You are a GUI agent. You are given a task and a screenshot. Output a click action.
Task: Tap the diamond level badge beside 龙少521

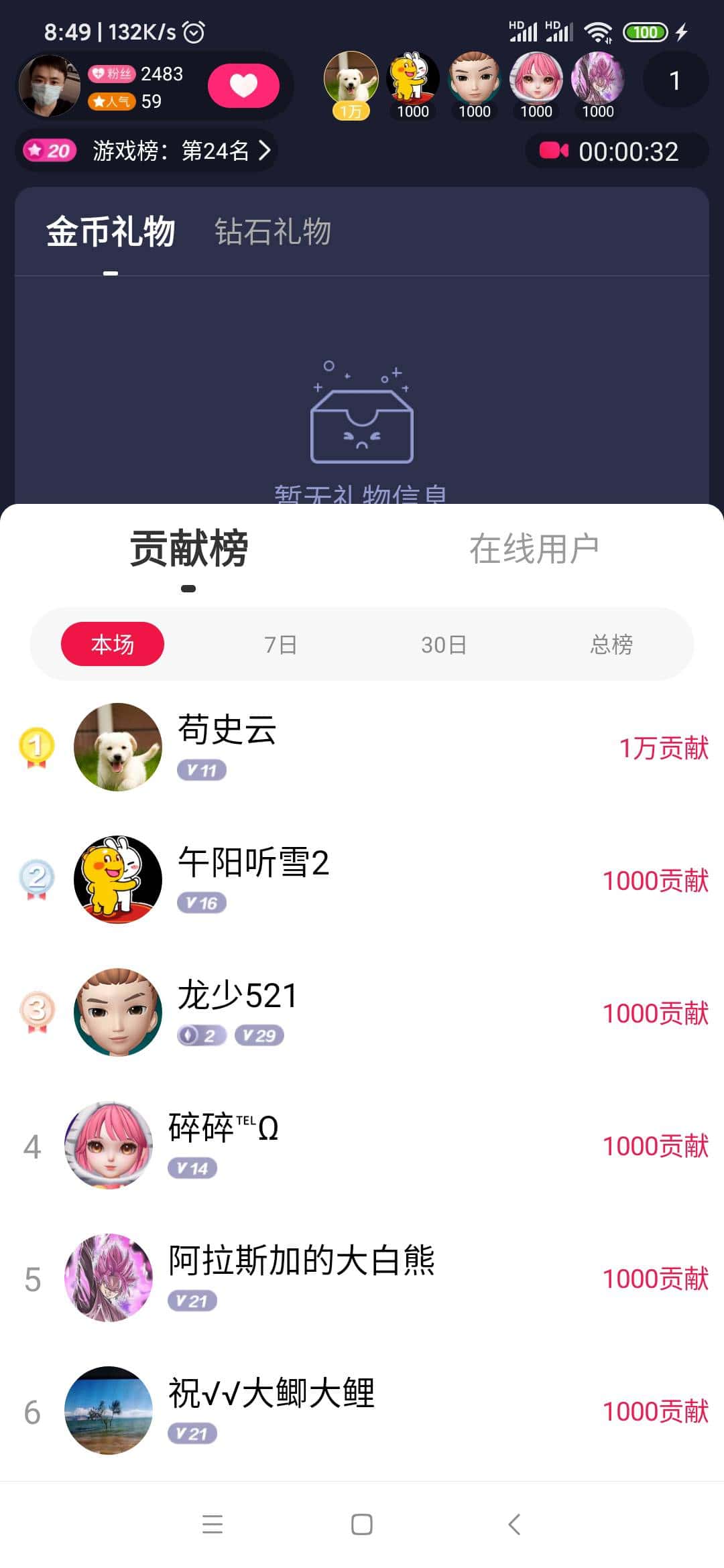tap(198, 1035)
